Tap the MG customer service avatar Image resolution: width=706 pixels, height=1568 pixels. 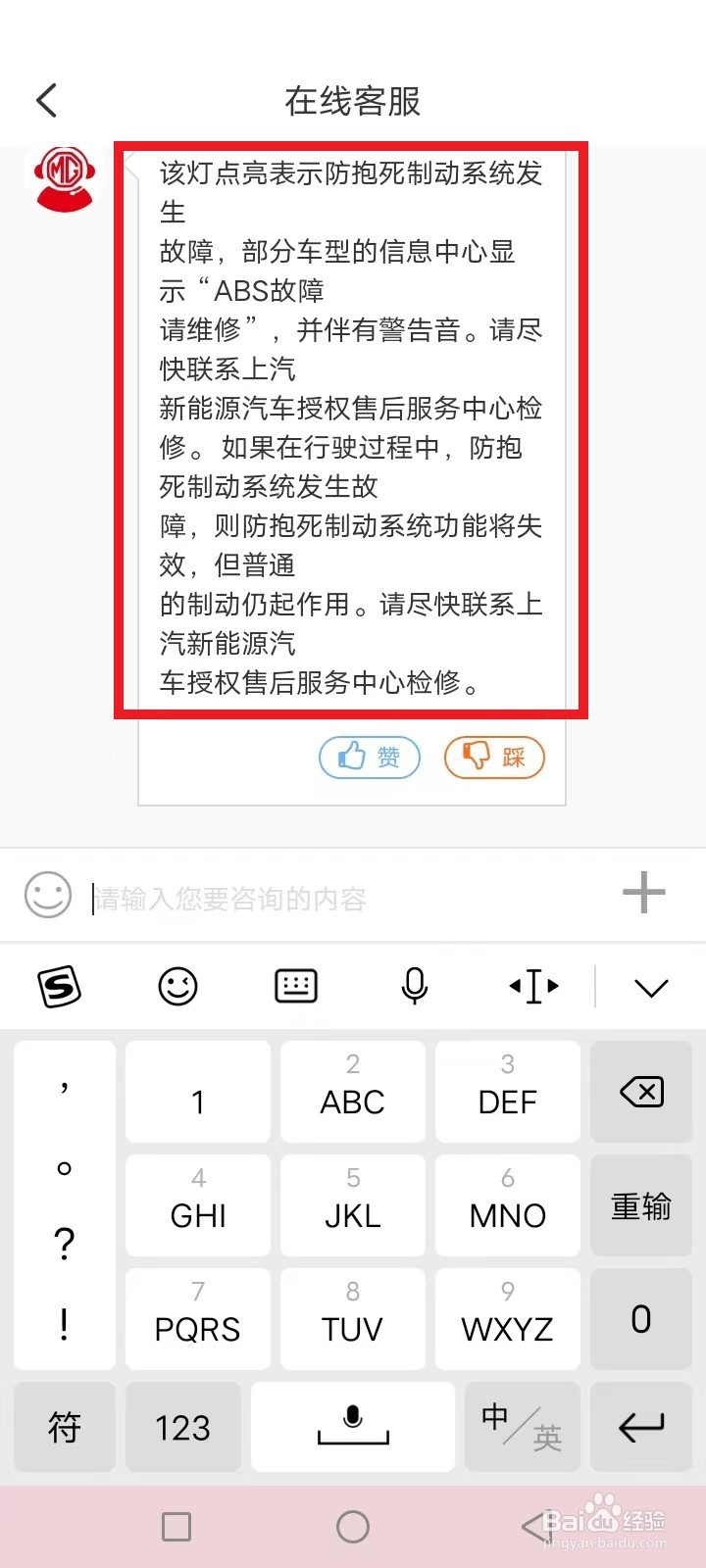point(64,176)
